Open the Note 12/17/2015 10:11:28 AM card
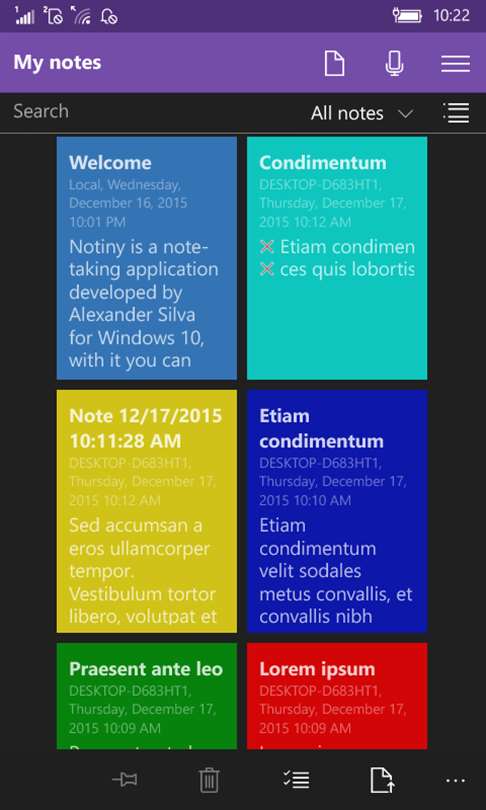The height and width of the screenshot is (810, 486). click(147, 511)
